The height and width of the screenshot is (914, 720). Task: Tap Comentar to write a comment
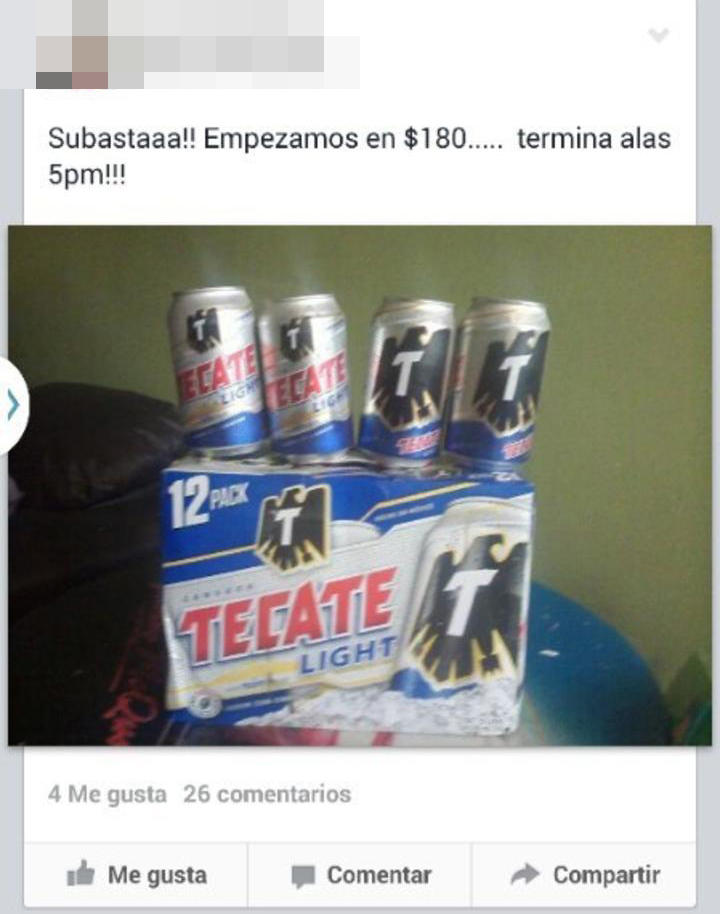tap(360, 875)
